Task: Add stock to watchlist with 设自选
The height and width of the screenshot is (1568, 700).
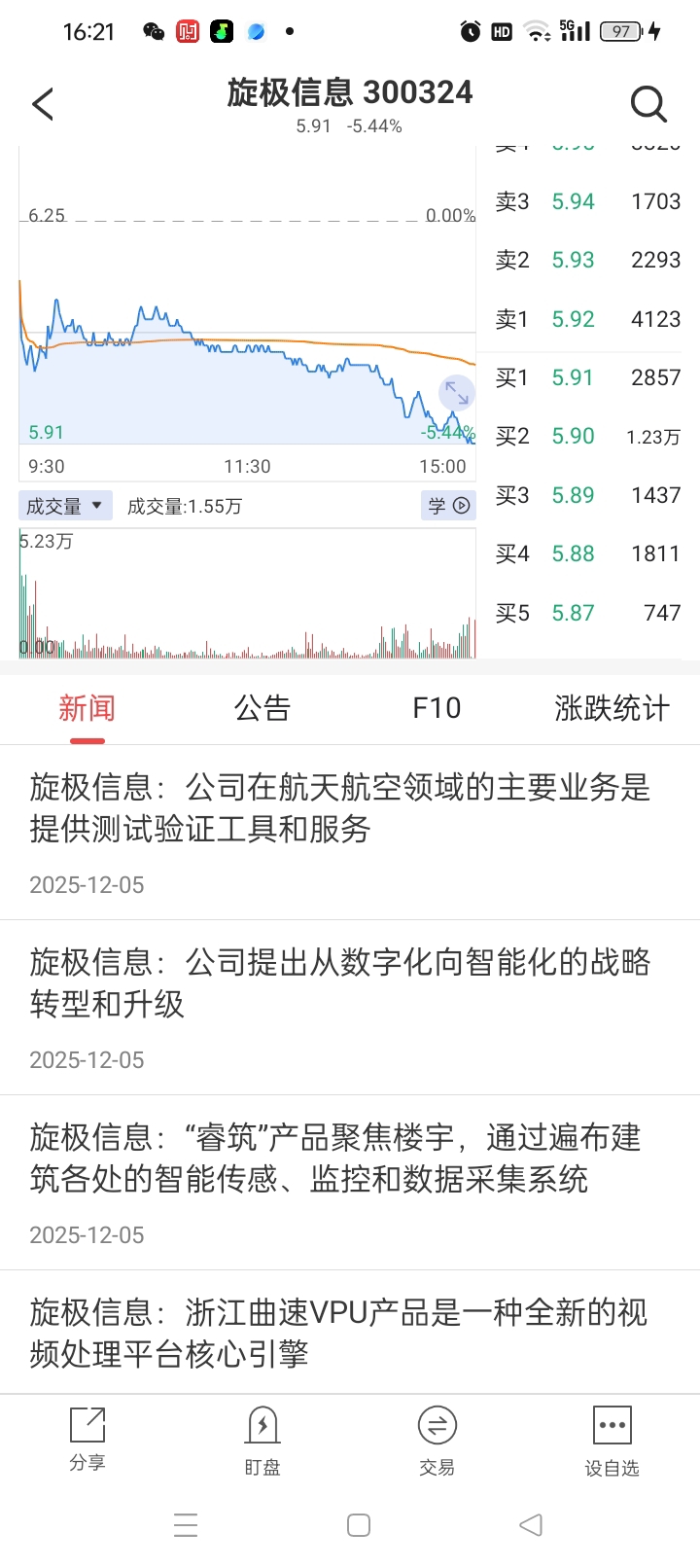Action: [612, 1440]
